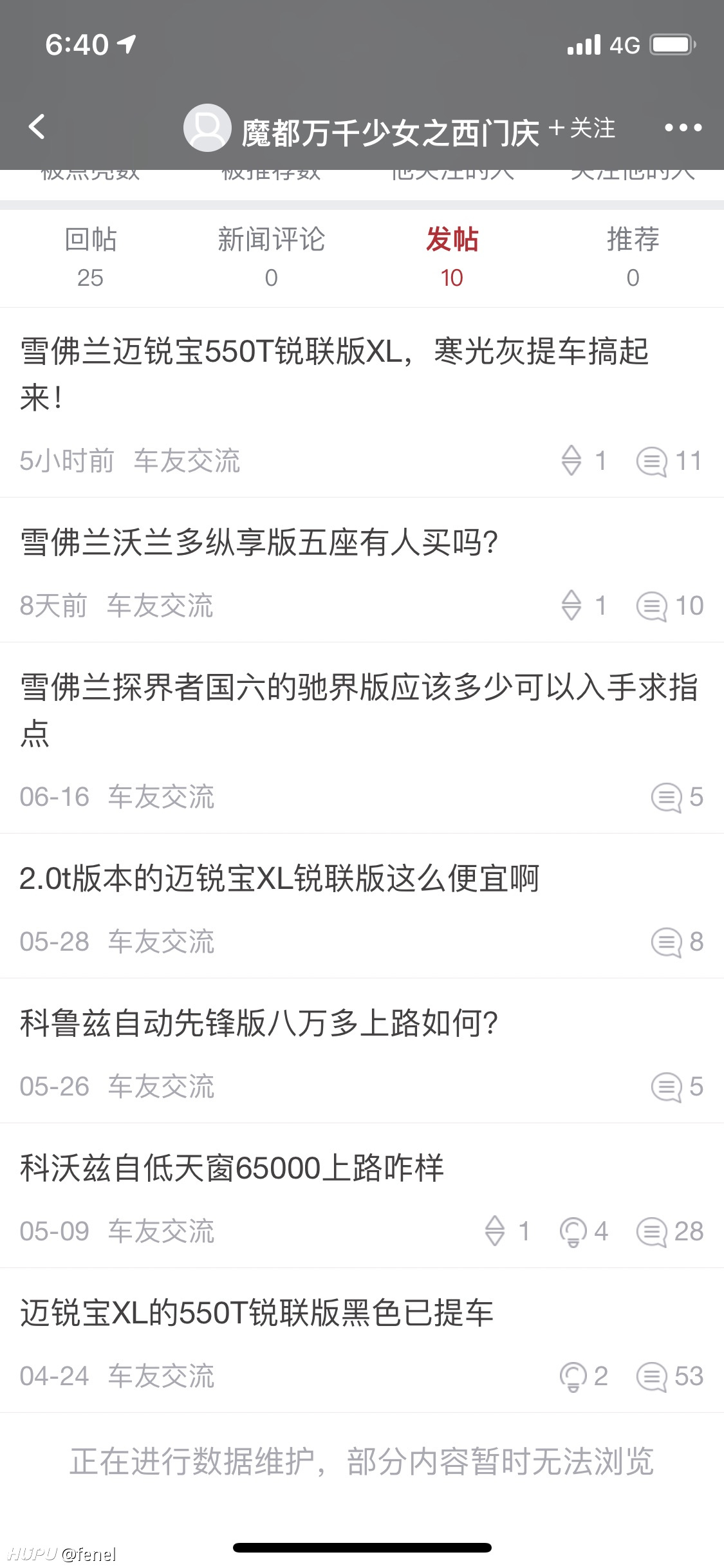Switch to the 新闻评论 tab
Viewport: 724px width, 1568px height.
[271, 257]
